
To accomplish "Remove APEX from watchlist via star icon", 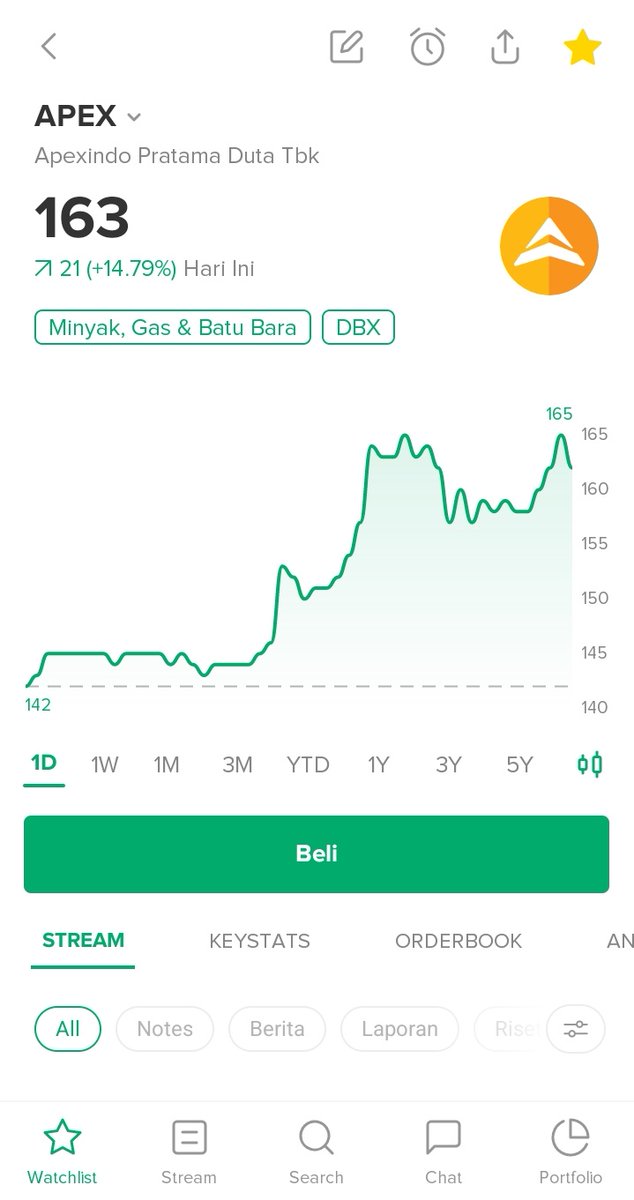I will [582, 47].
